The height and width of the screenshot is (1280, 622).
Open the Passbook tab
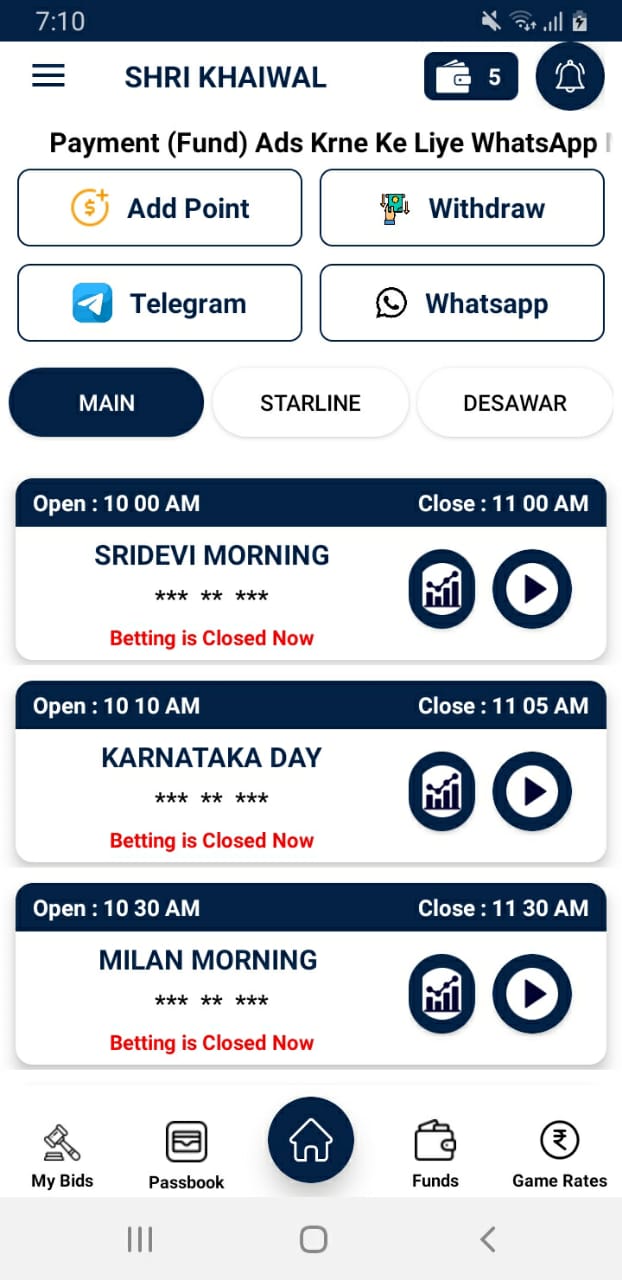tap(186, 1155)
